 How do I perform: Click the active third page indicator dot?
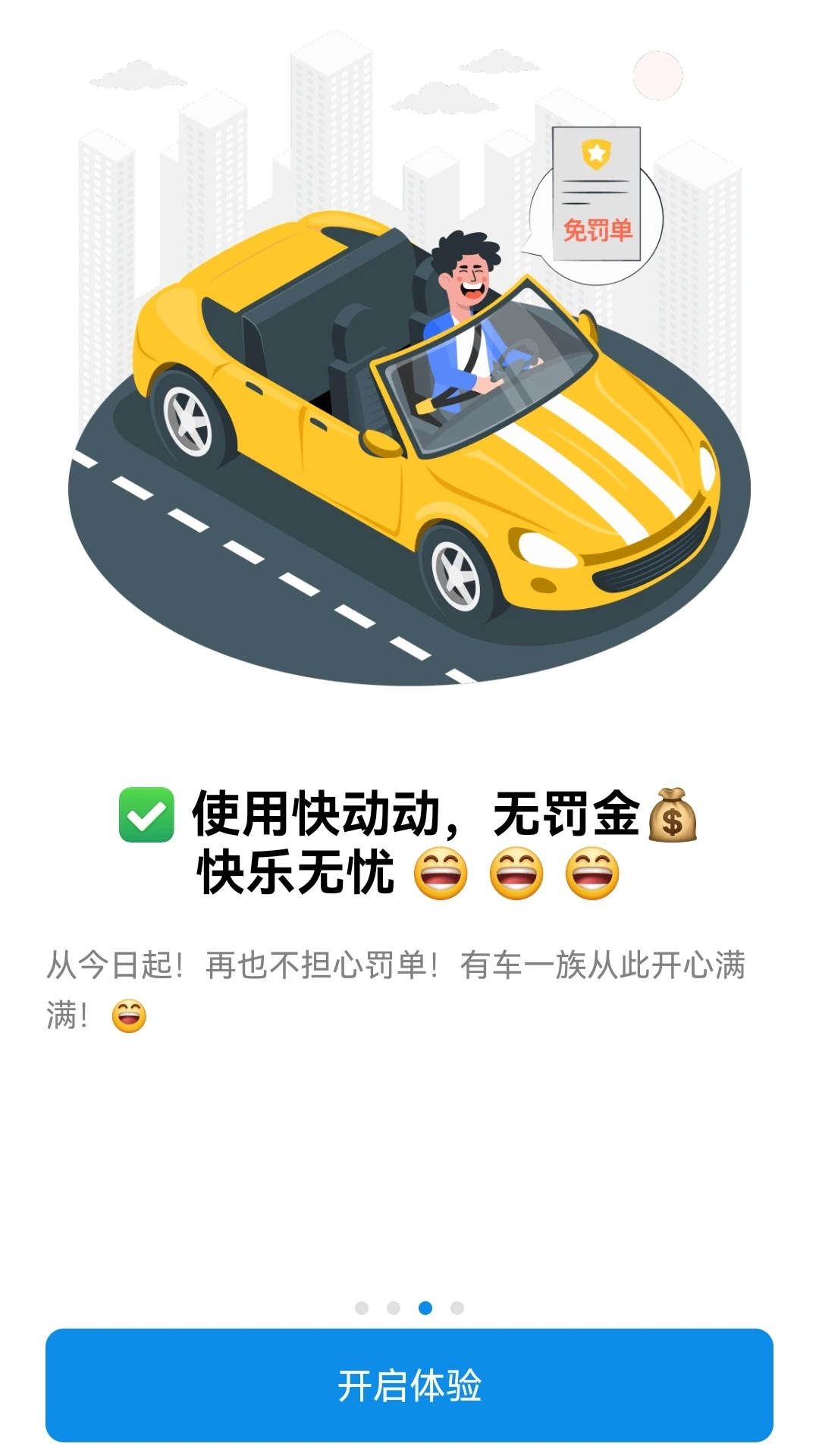pos(425,1307)
